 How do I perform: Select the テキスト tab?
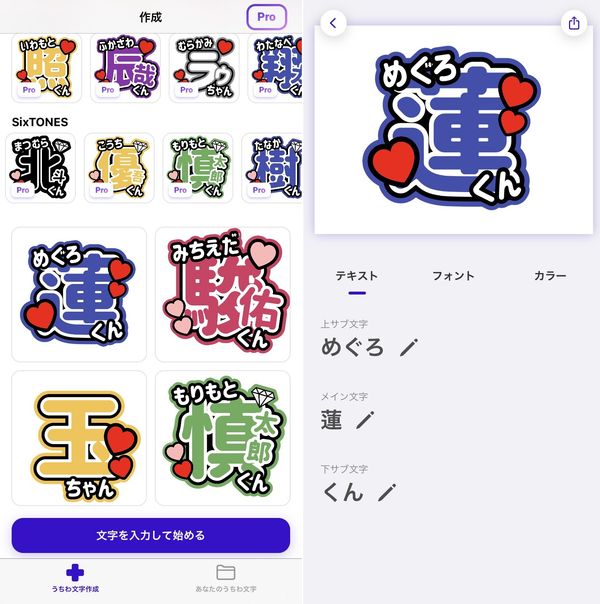[x=357, y=276]
